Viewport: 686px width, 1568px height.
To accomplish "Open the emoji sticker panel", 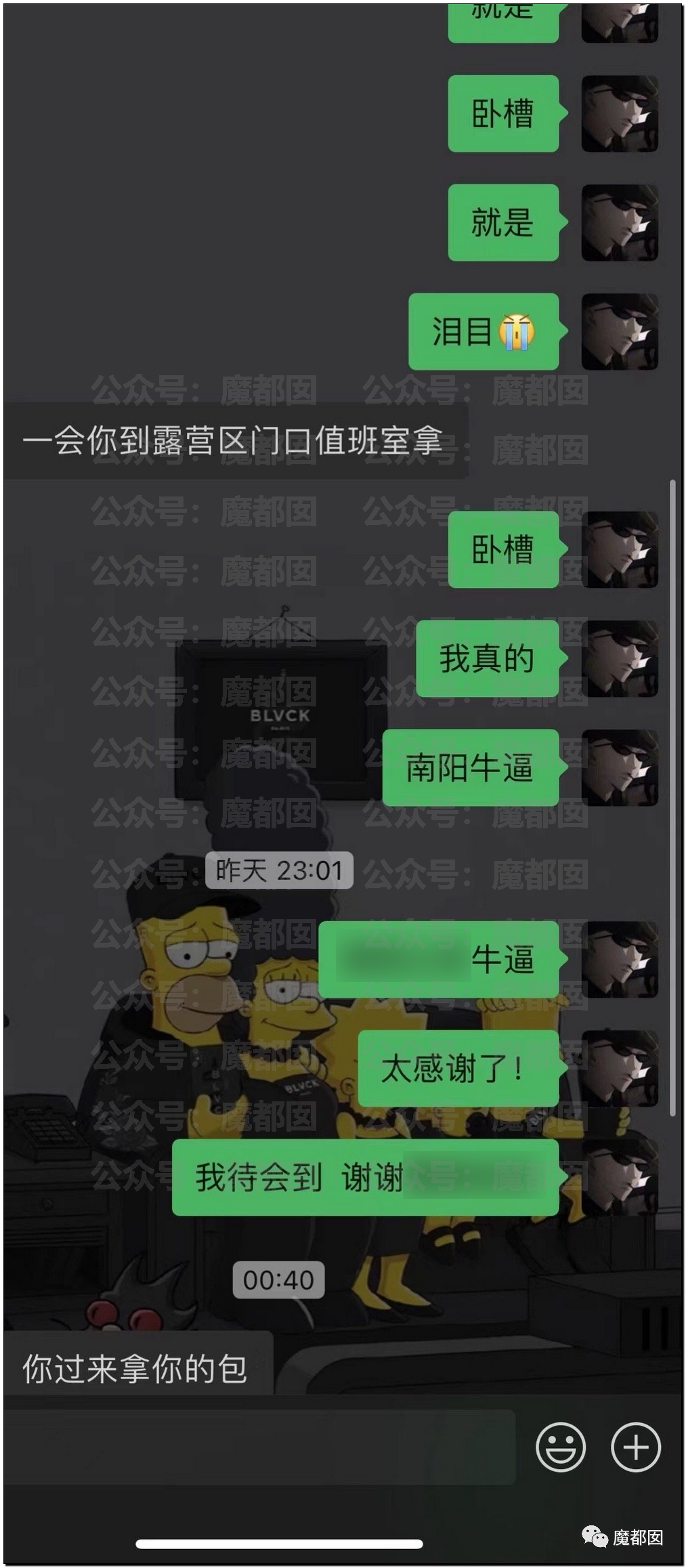I will (x=560, y=1447).
